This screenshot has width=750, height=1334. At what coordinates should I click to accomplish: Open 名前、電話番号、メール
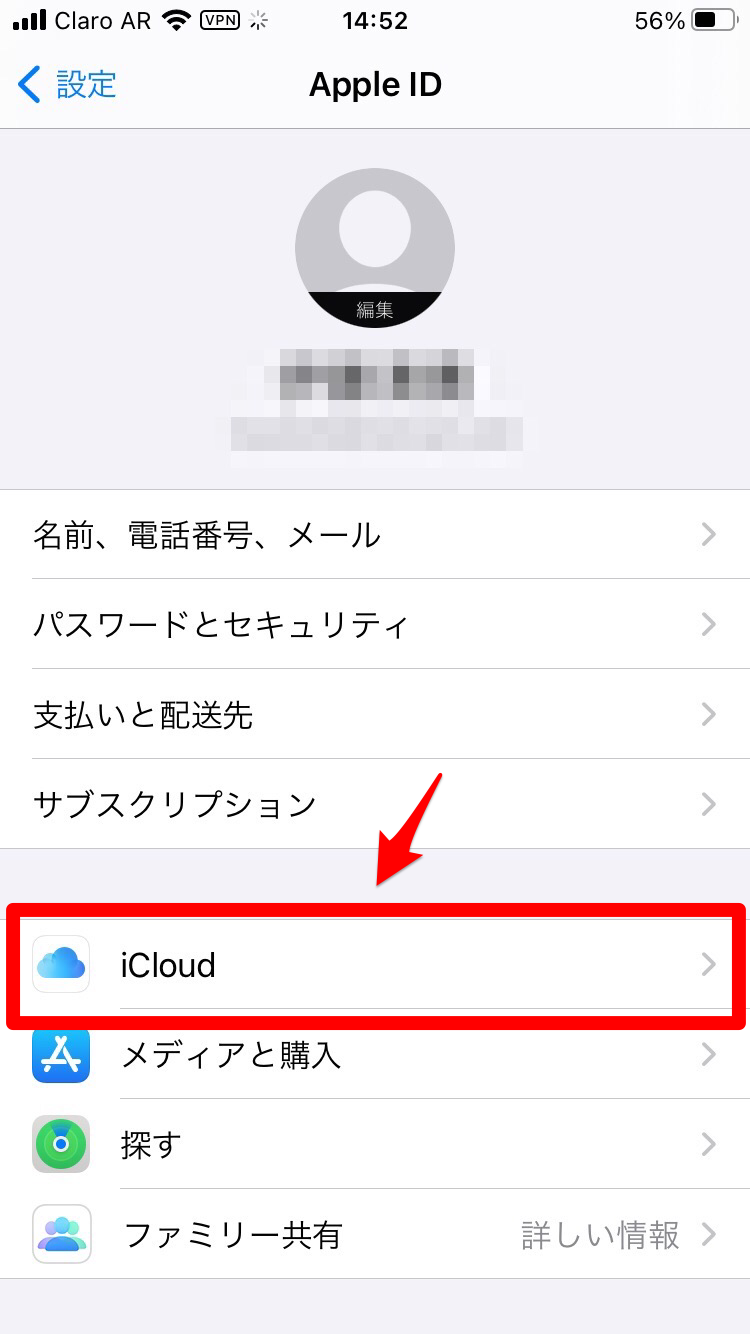coord(375,535)
